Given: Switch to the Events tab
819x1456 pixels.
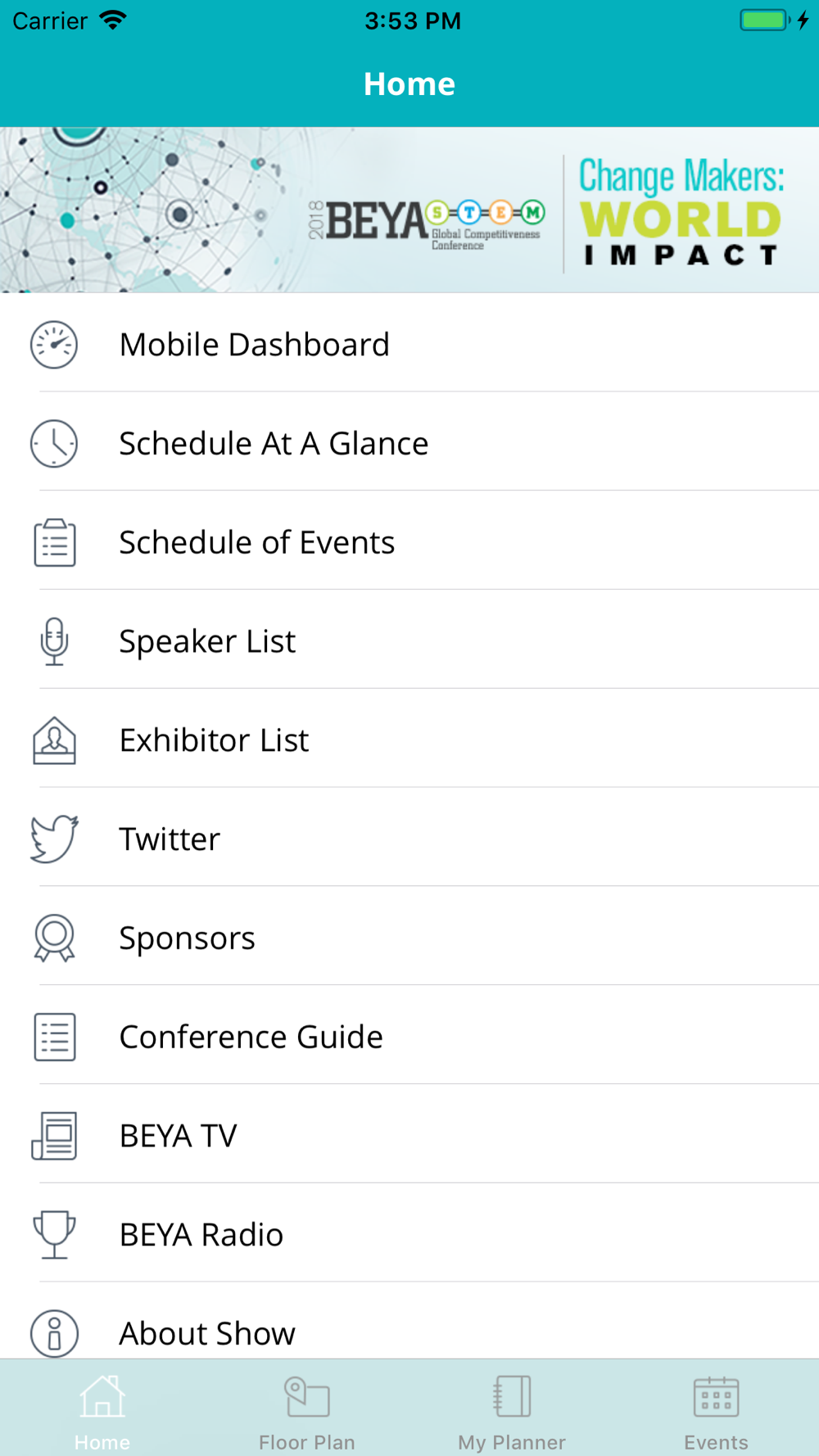Looking at the screenshot, I should coord(716,1412).
